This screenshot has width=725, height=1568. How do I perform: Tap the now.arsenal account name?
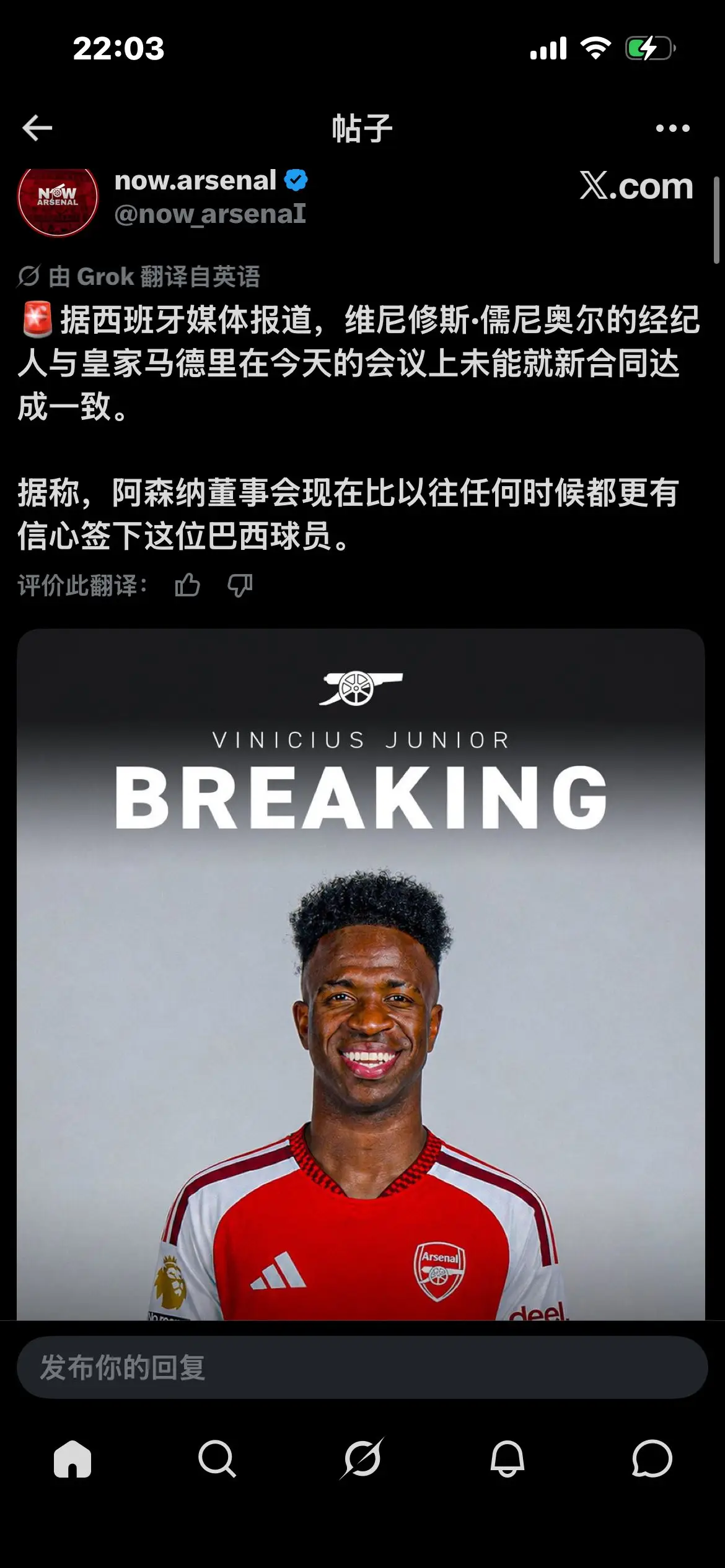point(195,181)
